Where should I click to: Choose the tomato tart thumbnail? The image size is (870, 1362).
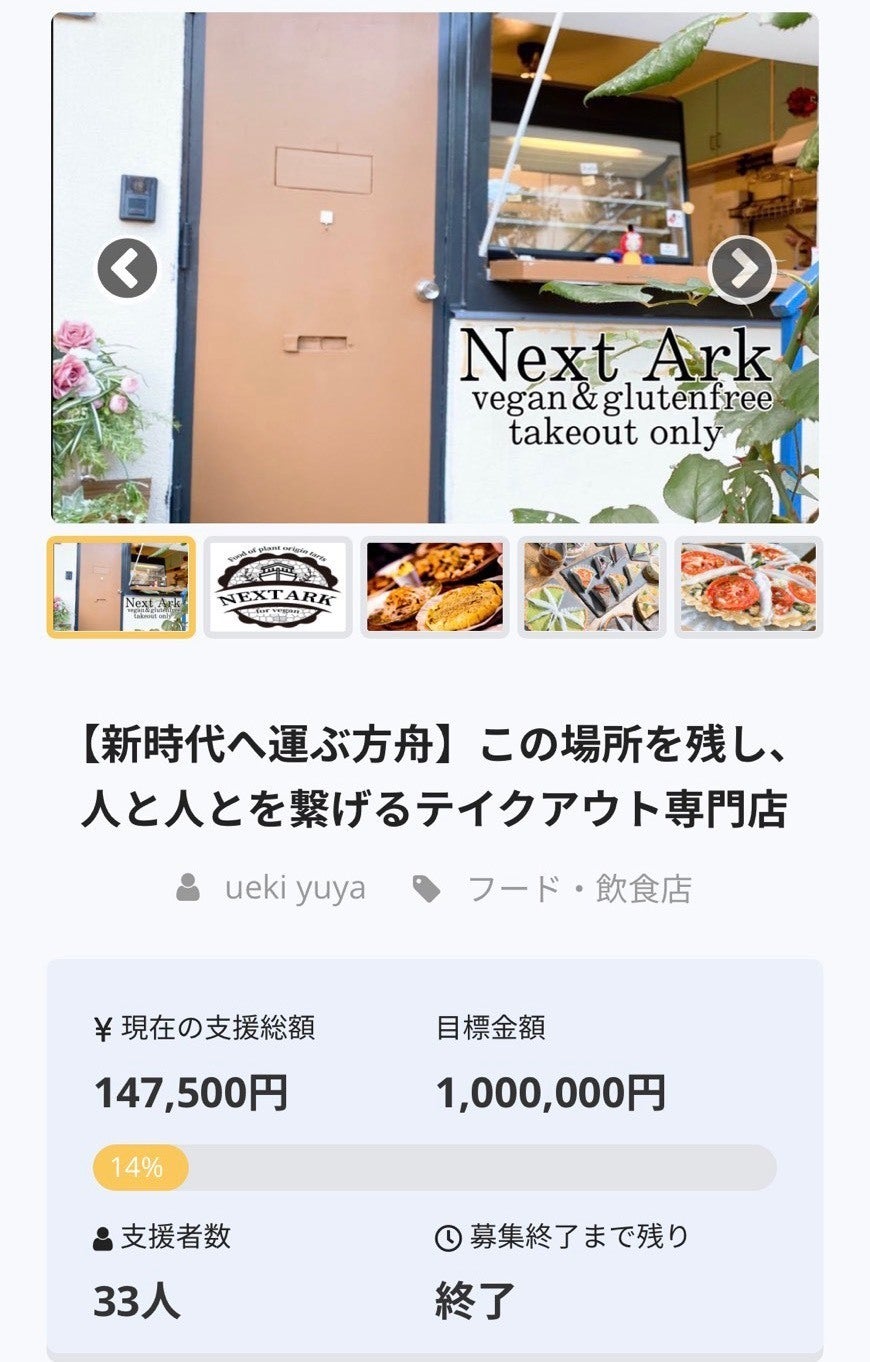[x=748, y=587]
